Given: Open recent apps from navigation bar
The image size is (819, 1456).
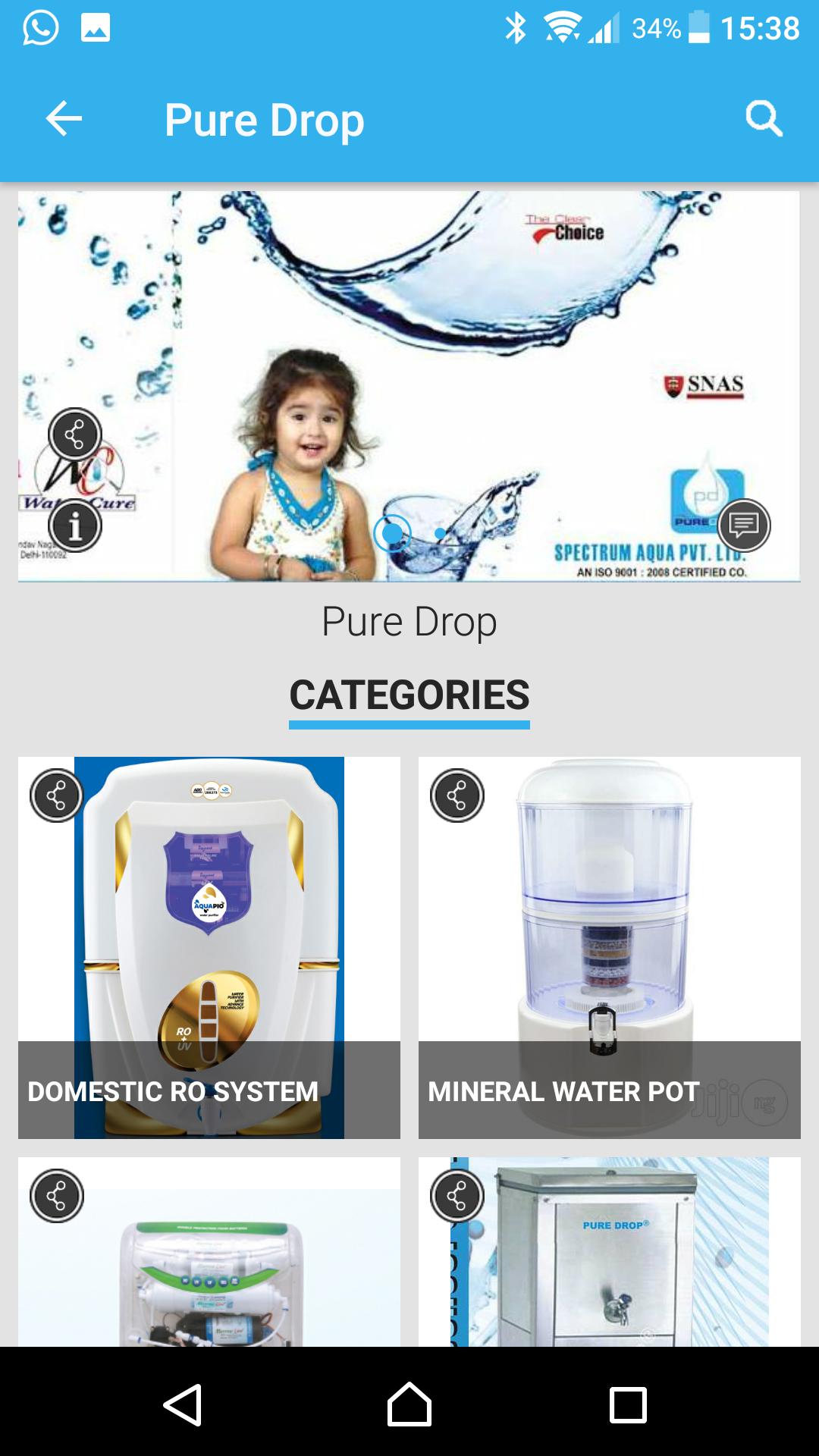Looking at the screenshot, I should pyautogui.click(x=628, y=1404).
